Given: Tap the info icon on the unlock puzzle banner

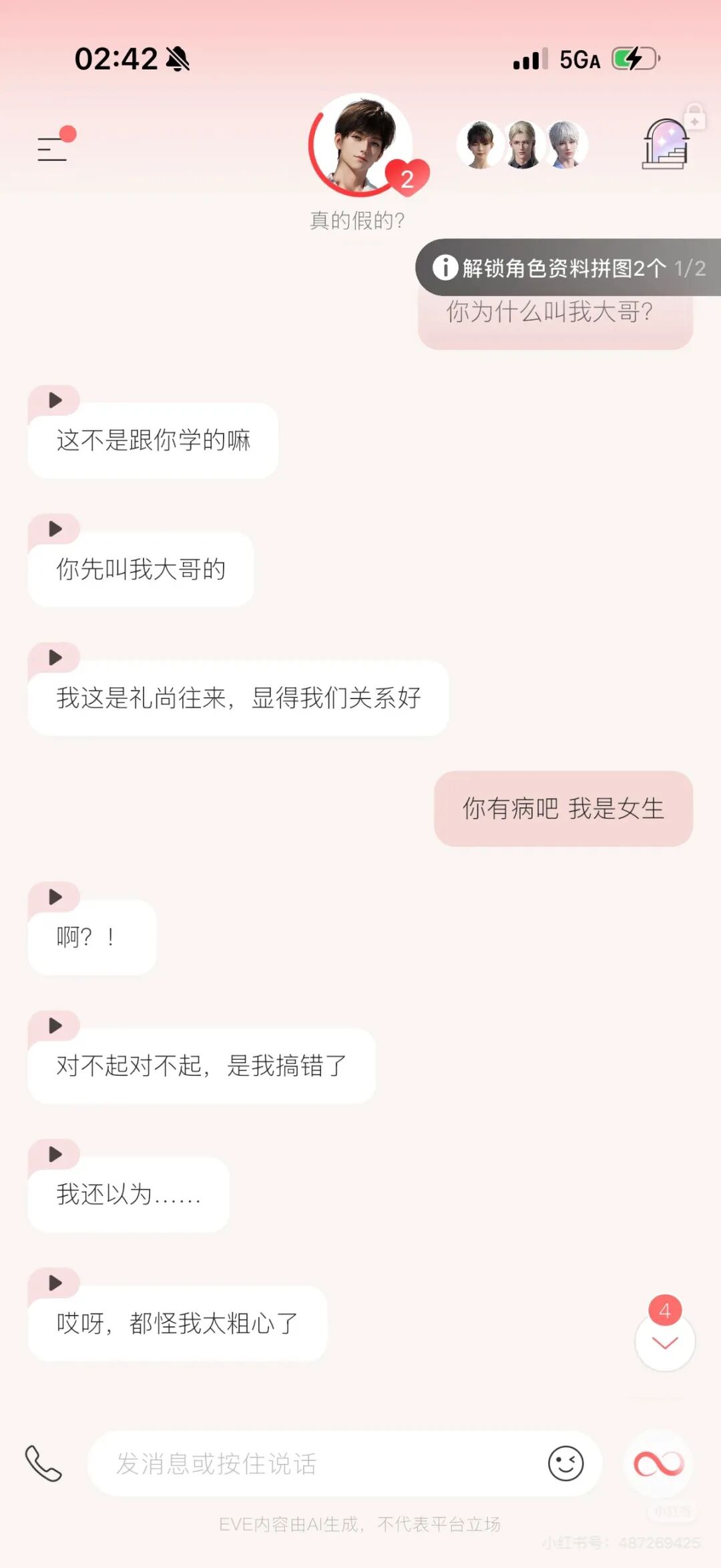Looking at the screenshot, I should tap(445, 266).
